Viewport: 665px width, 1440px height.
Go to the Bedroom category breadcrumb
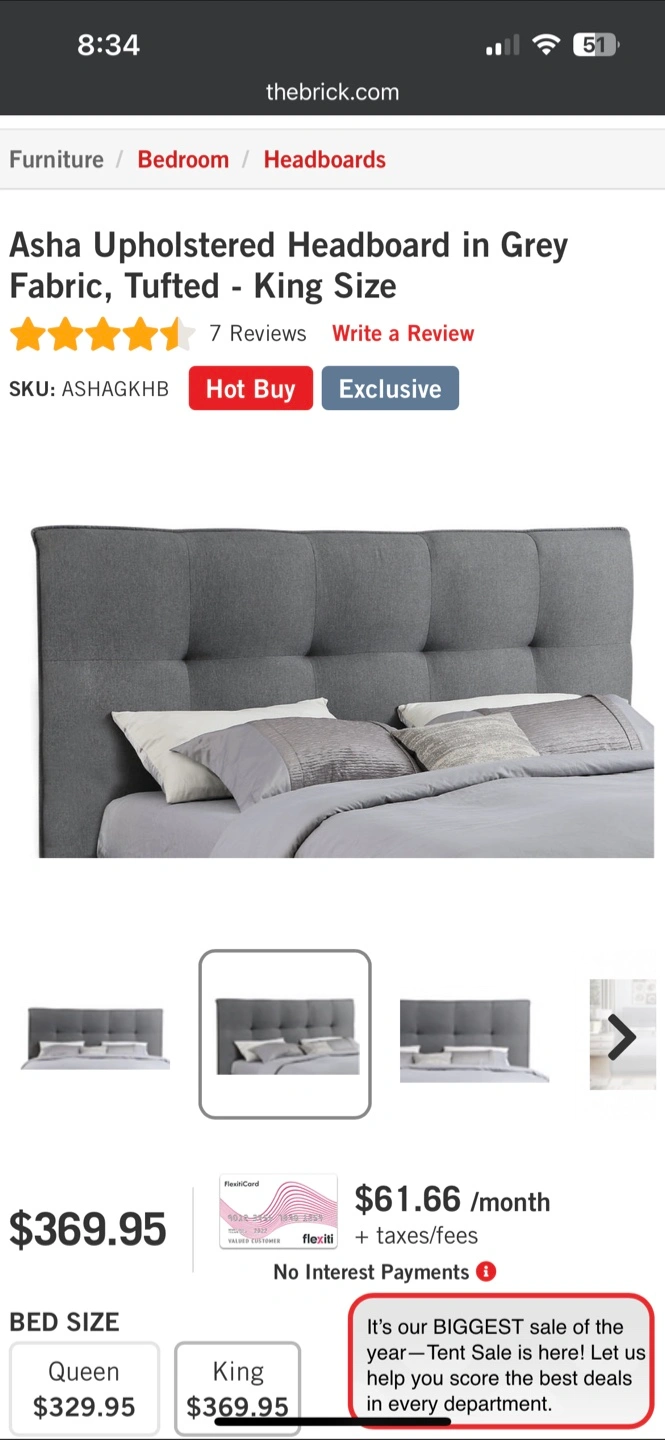(183, 160)
